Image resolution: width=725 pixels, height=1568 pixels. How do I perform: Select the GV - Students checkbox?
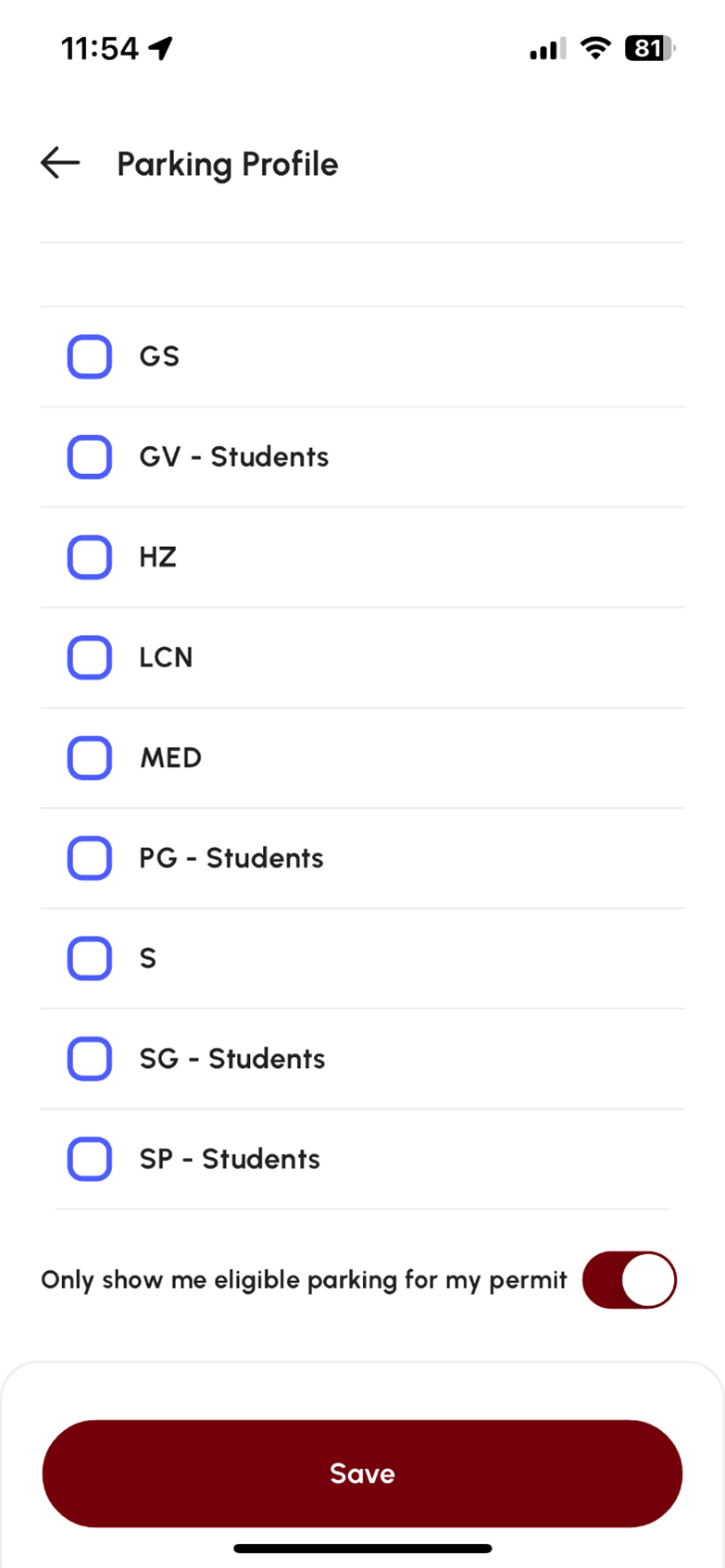coord(89,456)
